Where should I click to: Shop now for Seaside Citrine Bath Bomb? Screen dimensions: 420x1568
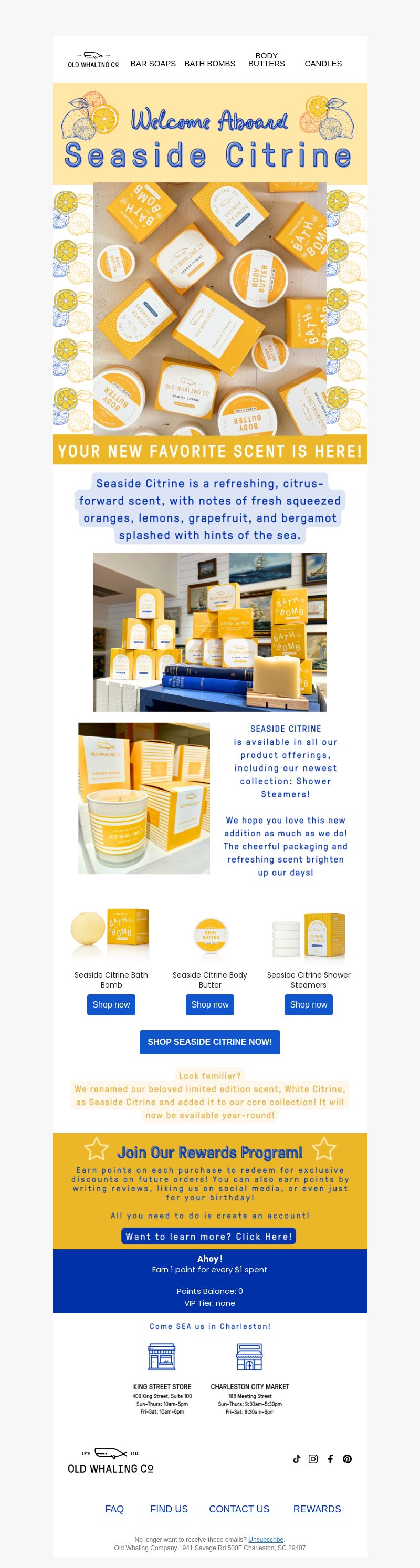point(111,1004)
